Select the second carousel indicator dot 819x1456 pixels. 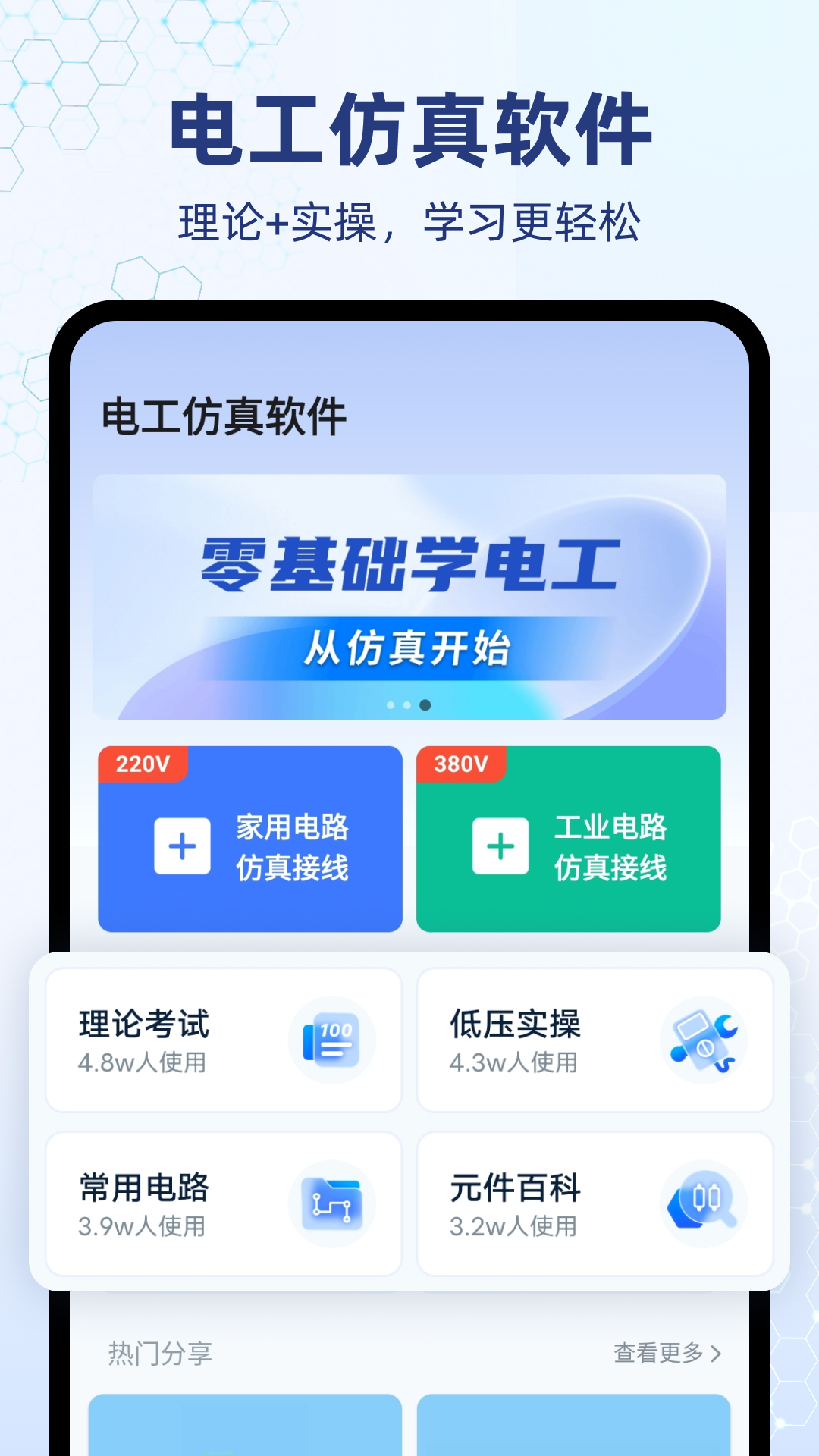(407, 706)
